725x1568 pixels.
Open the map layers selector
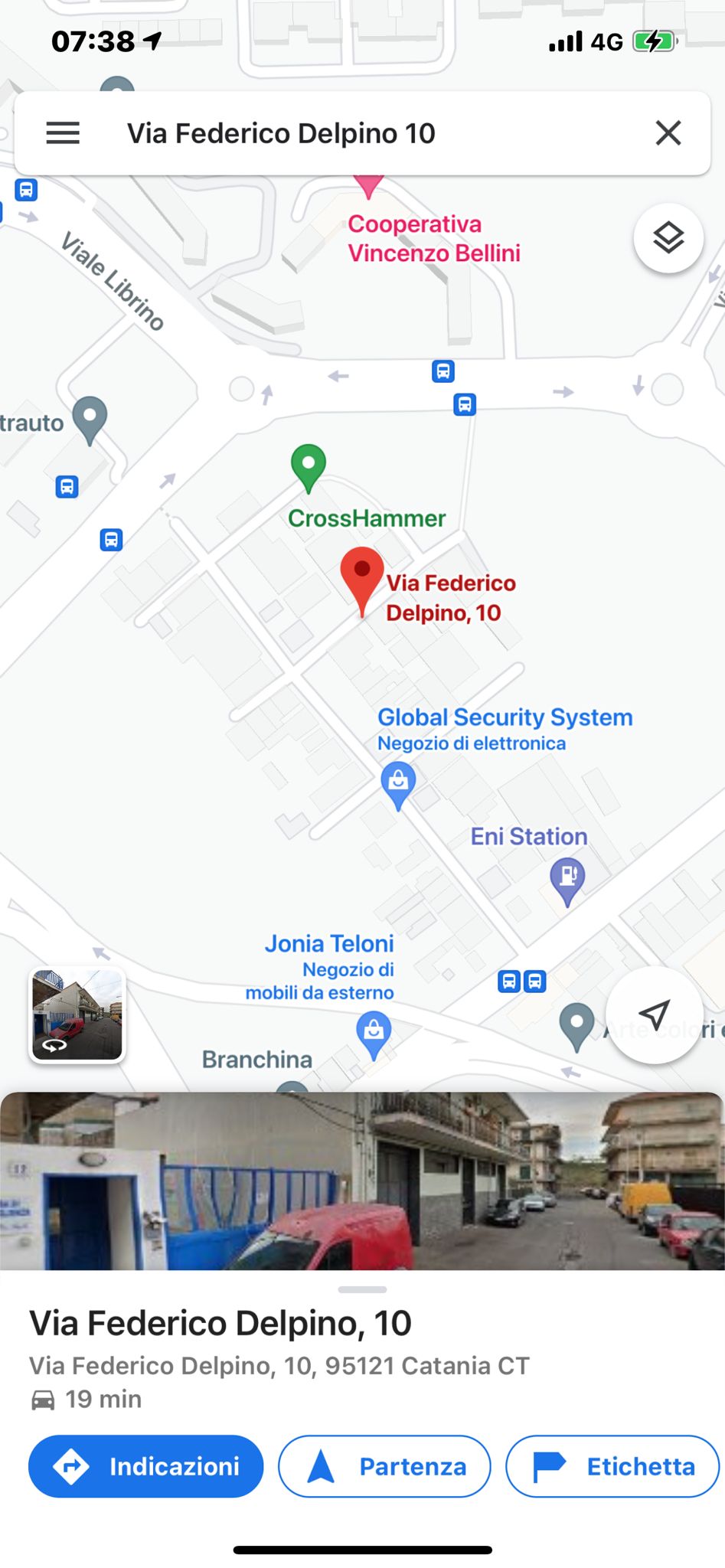[x=668, y=238]
